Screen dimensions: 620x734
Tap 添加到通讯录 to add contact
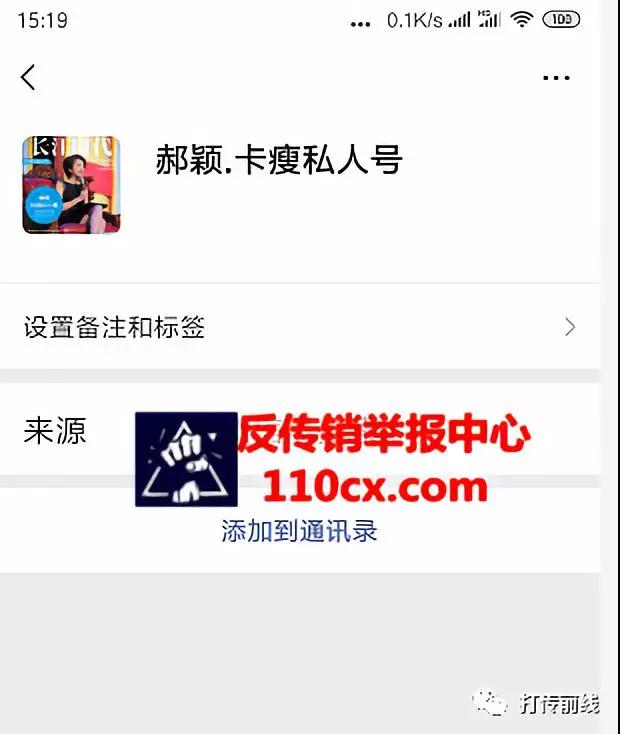[x=299, y=531]
